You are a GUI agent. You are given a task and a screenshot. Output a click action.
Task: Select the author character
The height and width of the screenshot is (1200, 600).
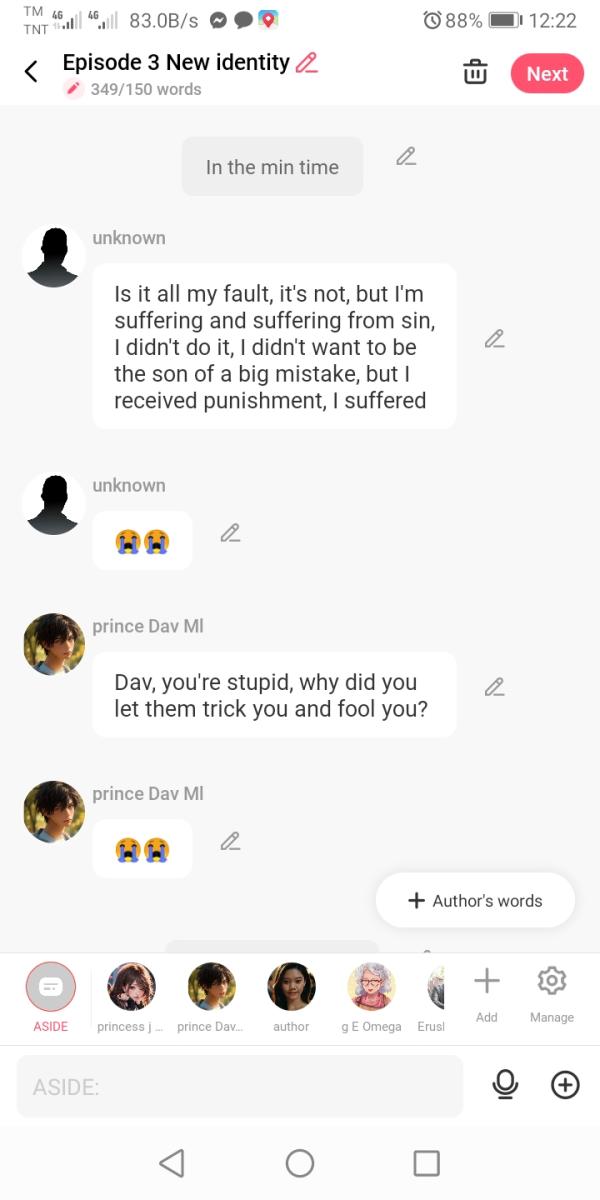pyautogui.click(x=291, y=987)
